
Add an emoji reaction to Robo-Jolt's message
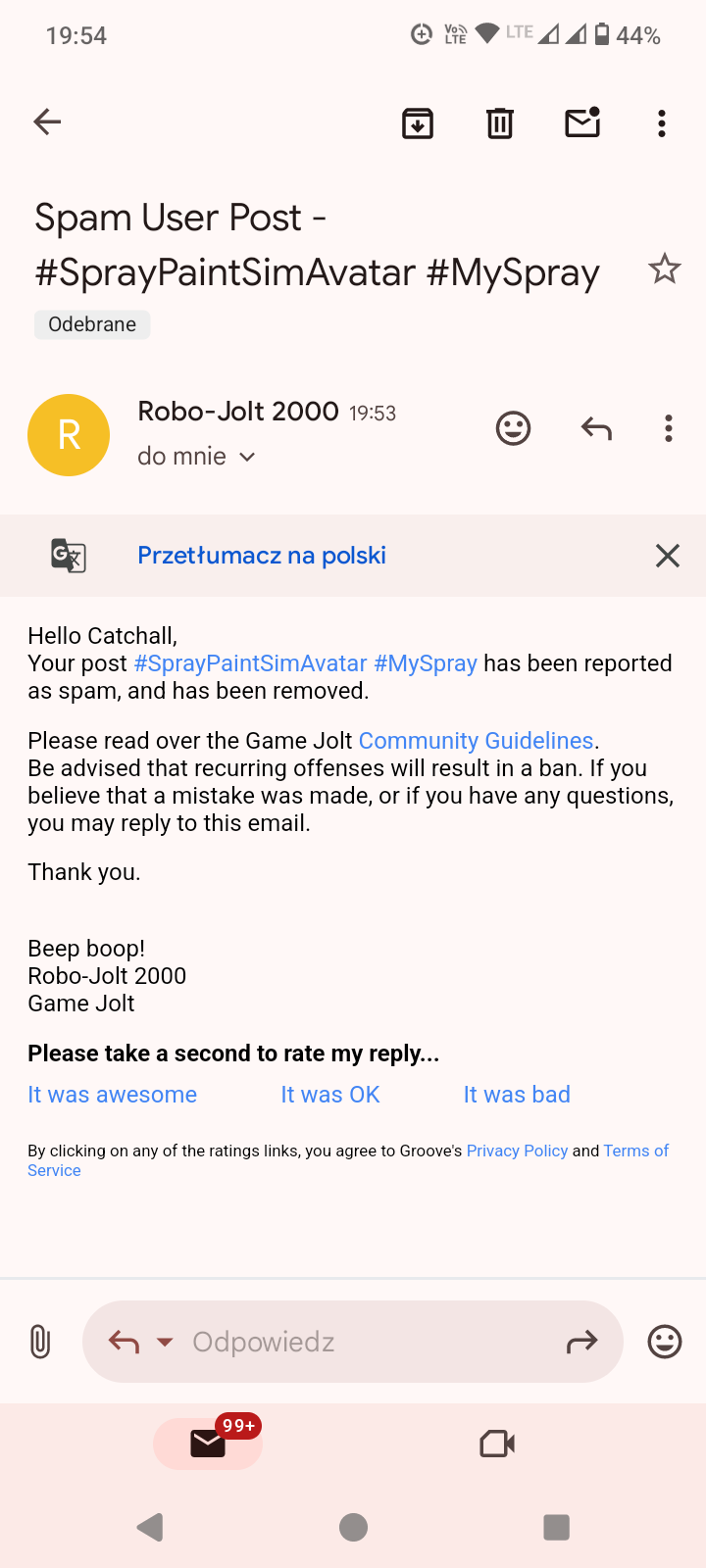pos(513,428)
